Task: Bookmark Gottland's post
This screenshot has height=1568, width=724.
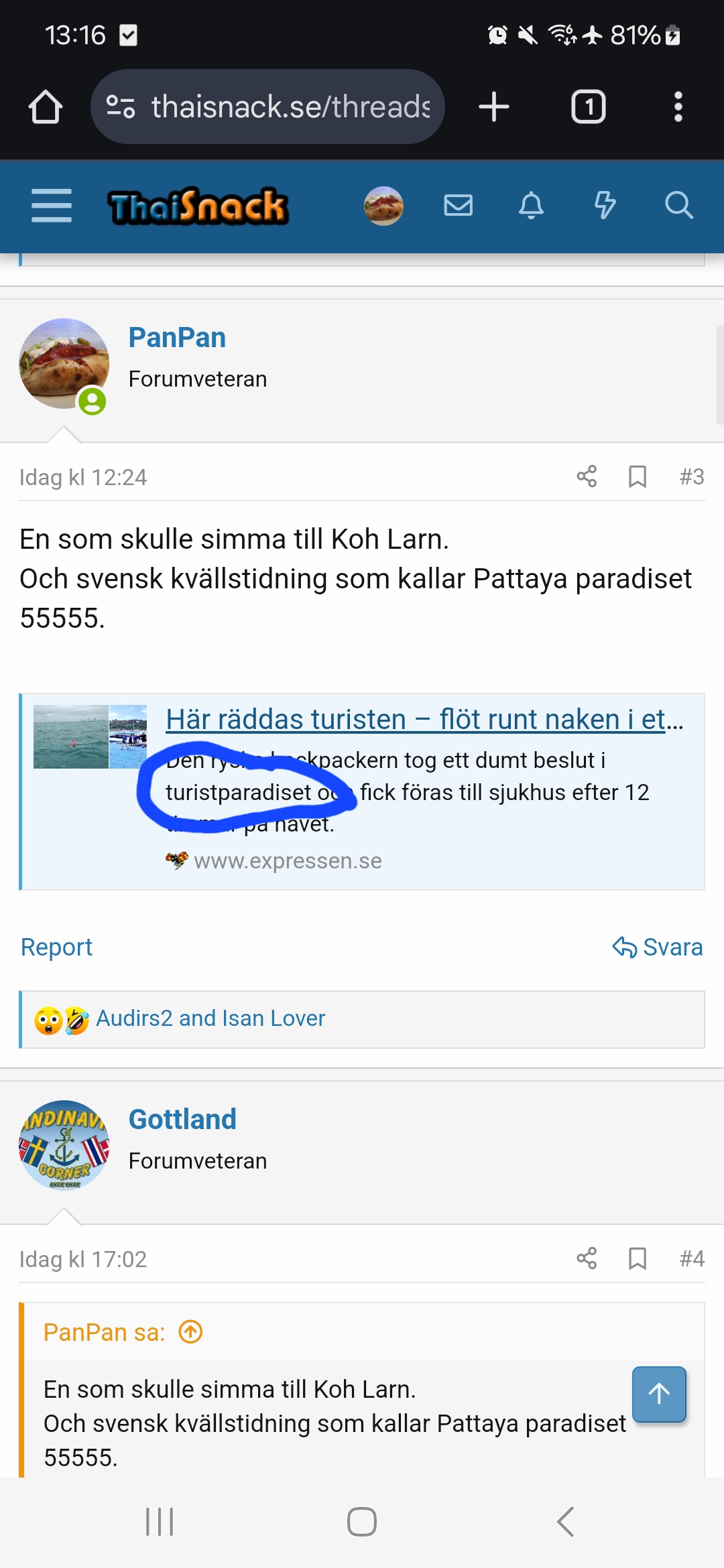Action: (x=636, y=1259)
